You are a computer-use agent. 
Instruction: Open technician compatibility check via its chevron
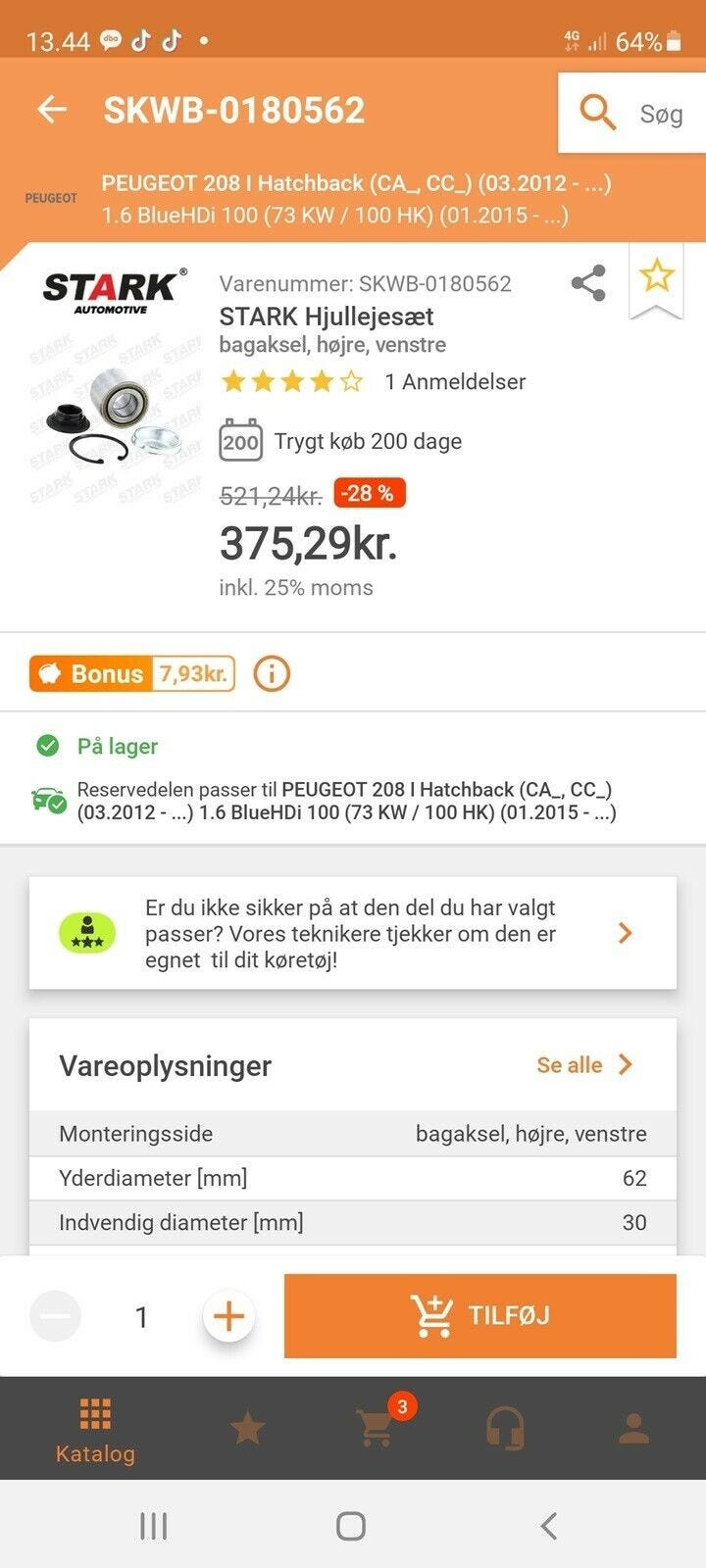click(x=625, y=932)
